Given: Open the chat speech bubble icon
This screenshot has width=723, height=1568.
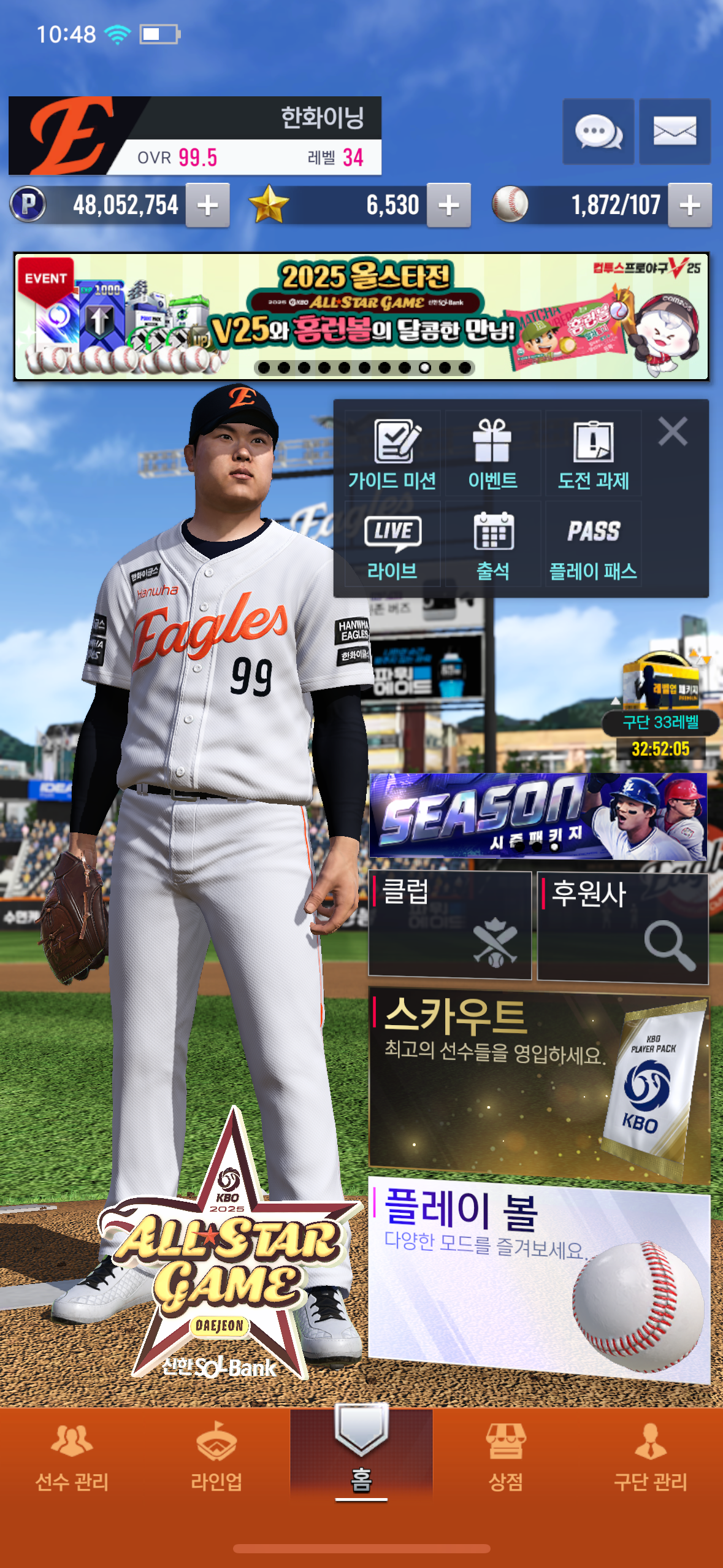Looking at the screenshot, I should tap(598, 131).
